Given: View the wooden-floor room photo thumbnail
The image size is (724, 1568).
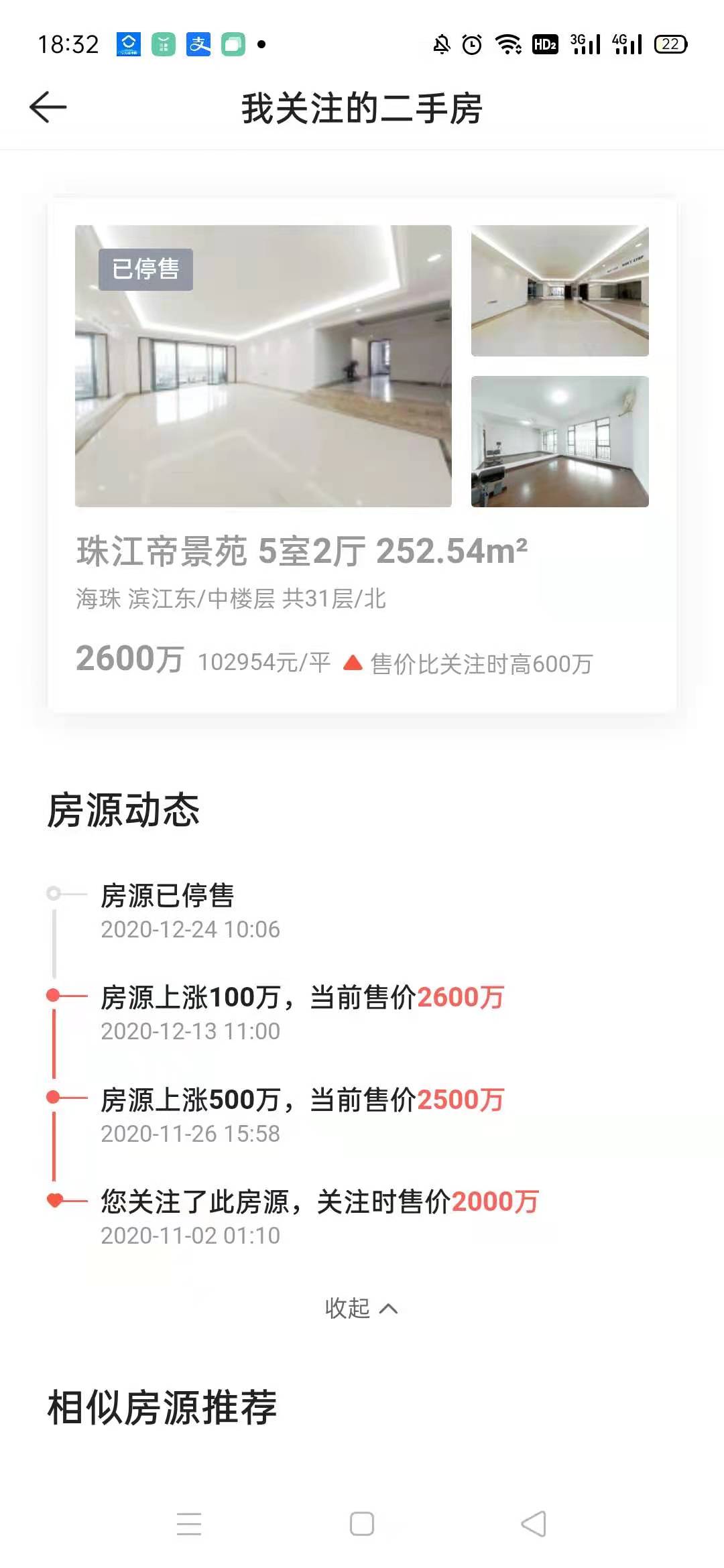Looking at the screenshot, I should click(x=562, y=443).
